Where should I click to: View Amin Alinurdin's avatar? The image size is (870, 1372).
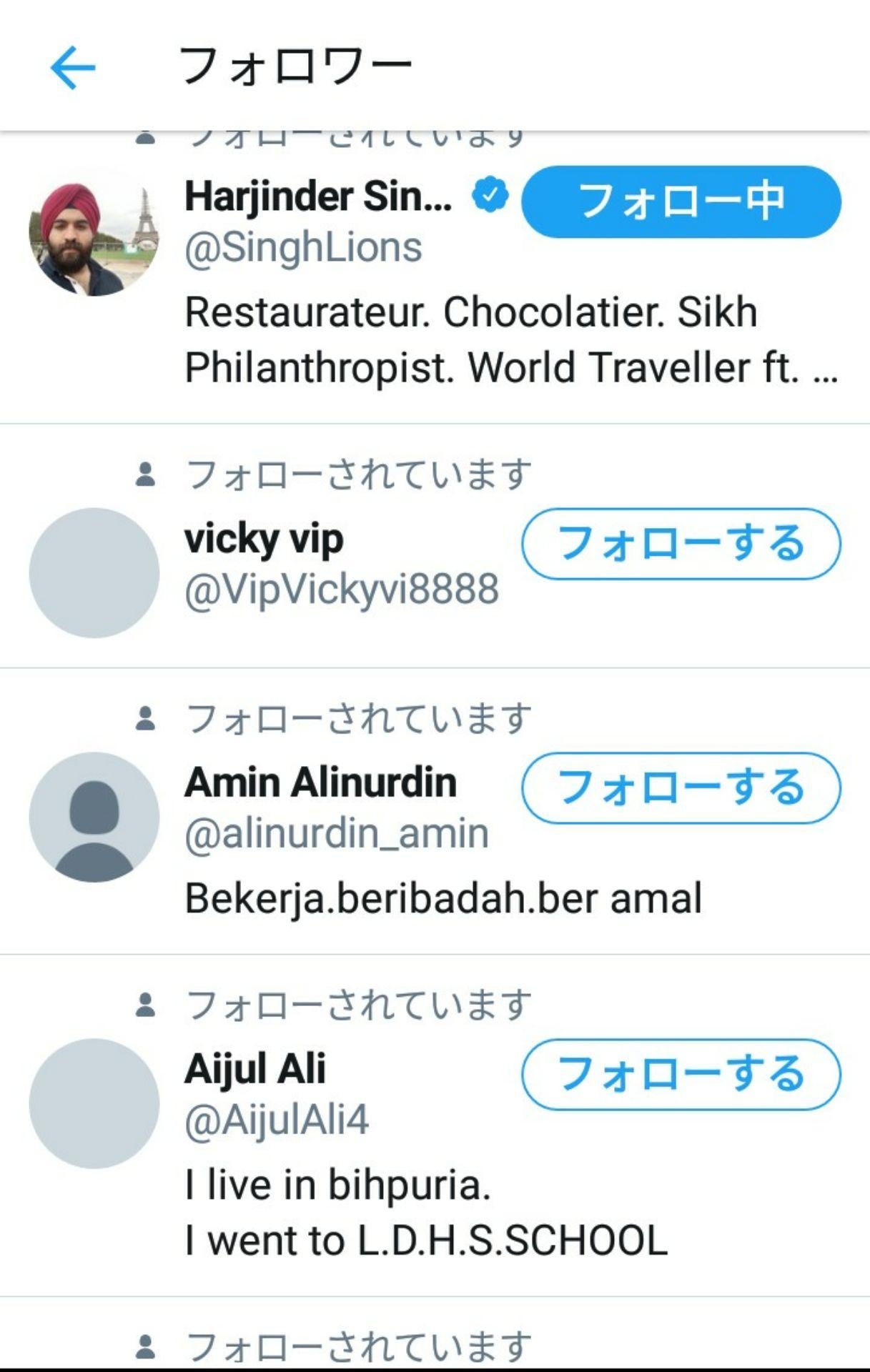[x=94, y=817]
